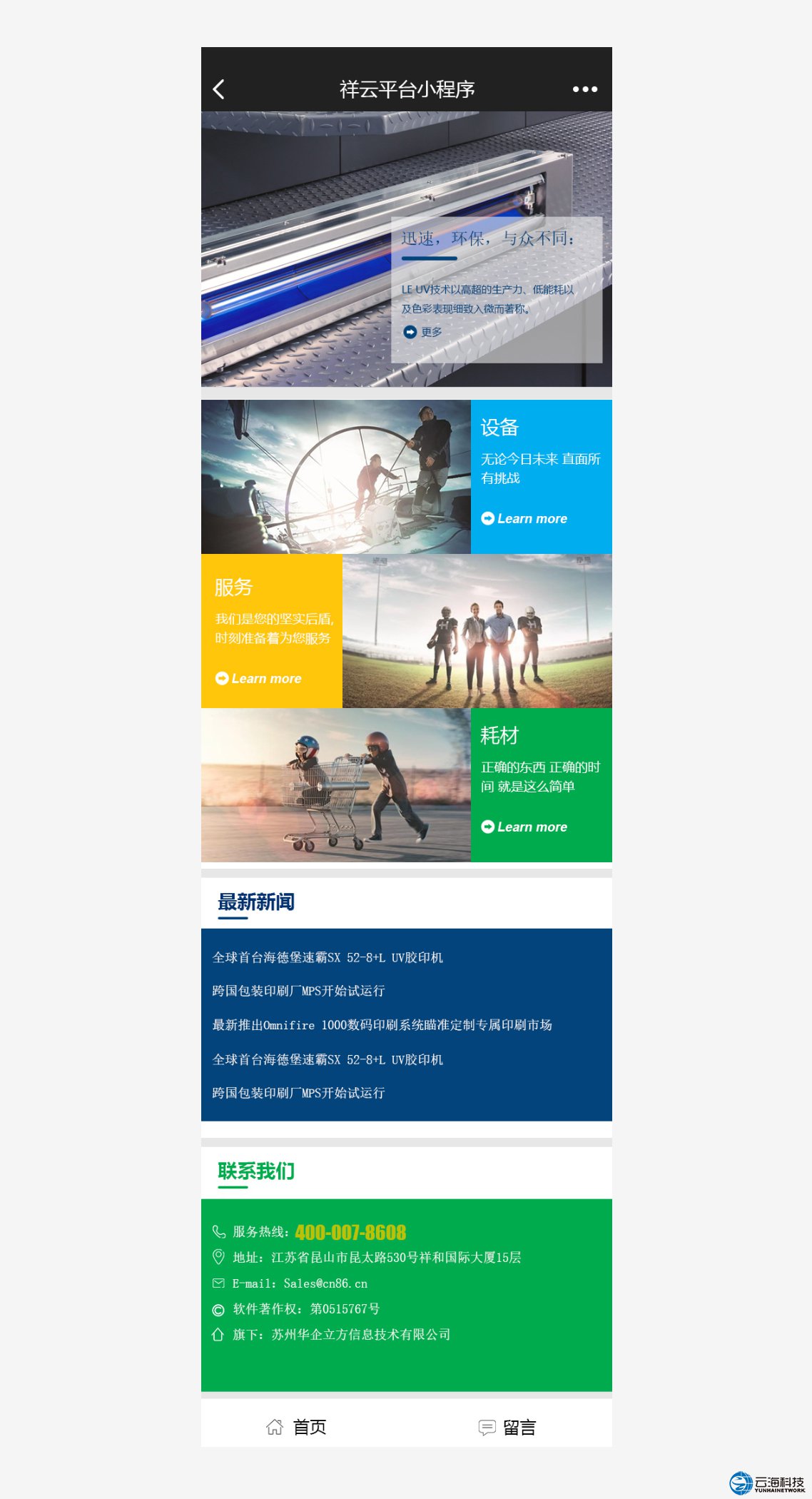Learn more about 设备

(x=524, y=519)
